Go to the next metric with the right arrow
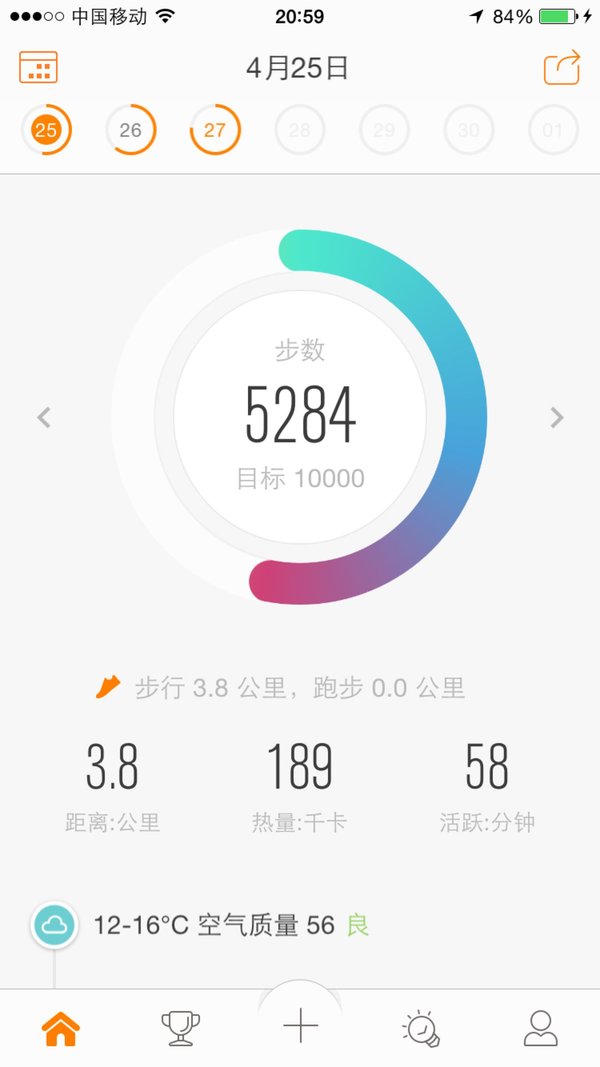Screen dimensions: 600x1067 click(556, 417)
